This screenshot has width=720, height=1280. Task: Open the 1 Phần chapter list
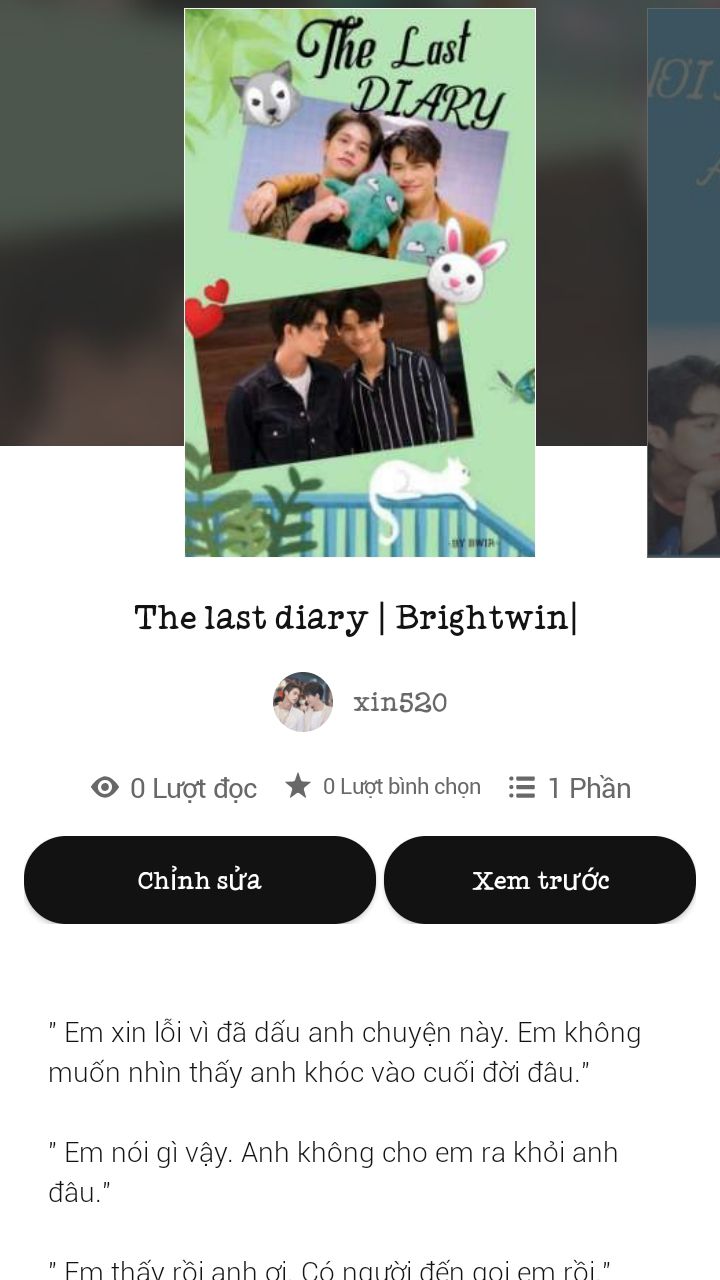(x=570, y=788)
